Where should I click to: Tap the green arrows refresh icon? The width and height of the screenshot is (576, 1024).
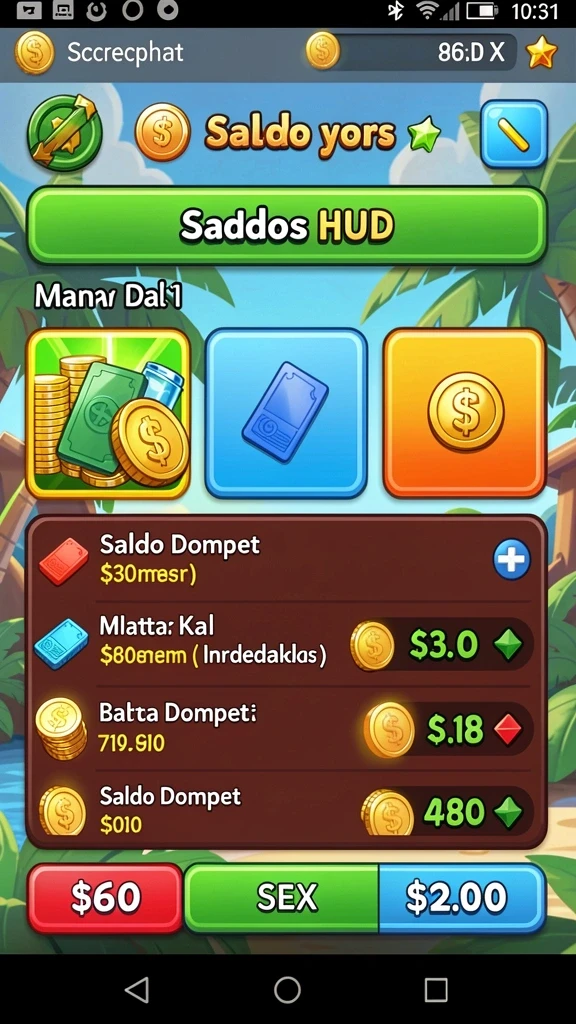[x=65, y=133]
